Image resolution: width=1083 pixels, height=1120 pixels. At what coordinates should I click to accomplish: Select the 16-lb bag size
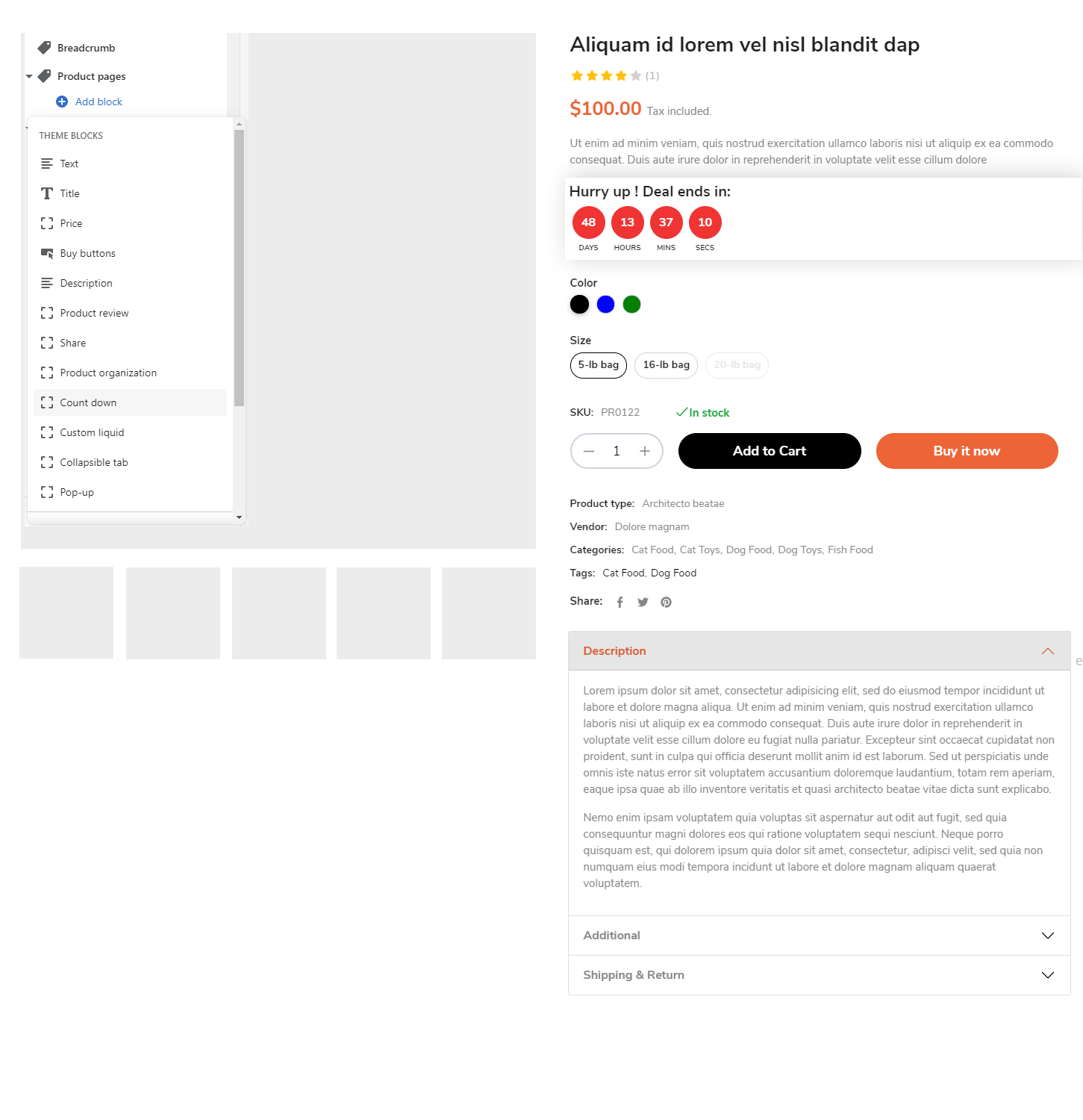(666, 365)
